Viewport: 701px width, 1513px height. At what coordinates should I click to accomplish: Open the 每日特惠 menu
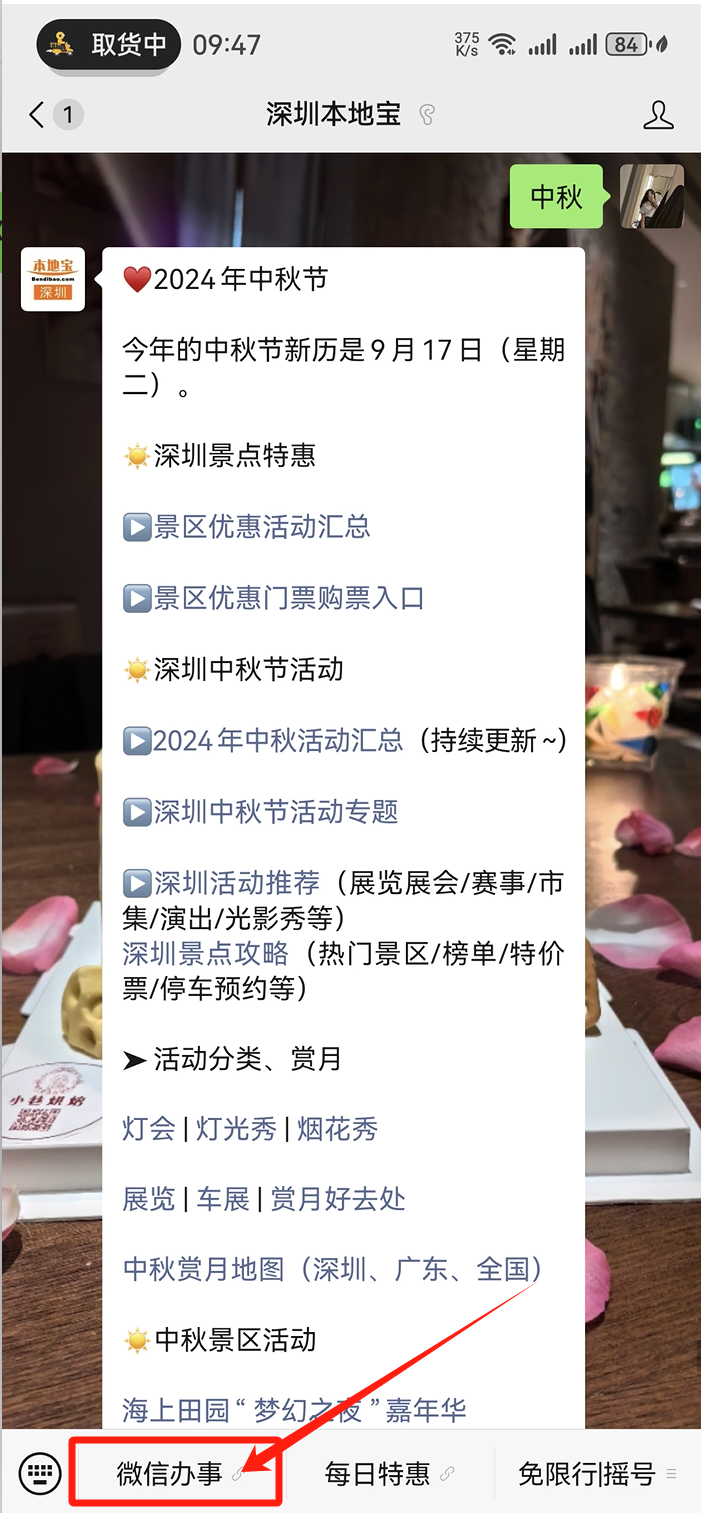coord(378,1473)
